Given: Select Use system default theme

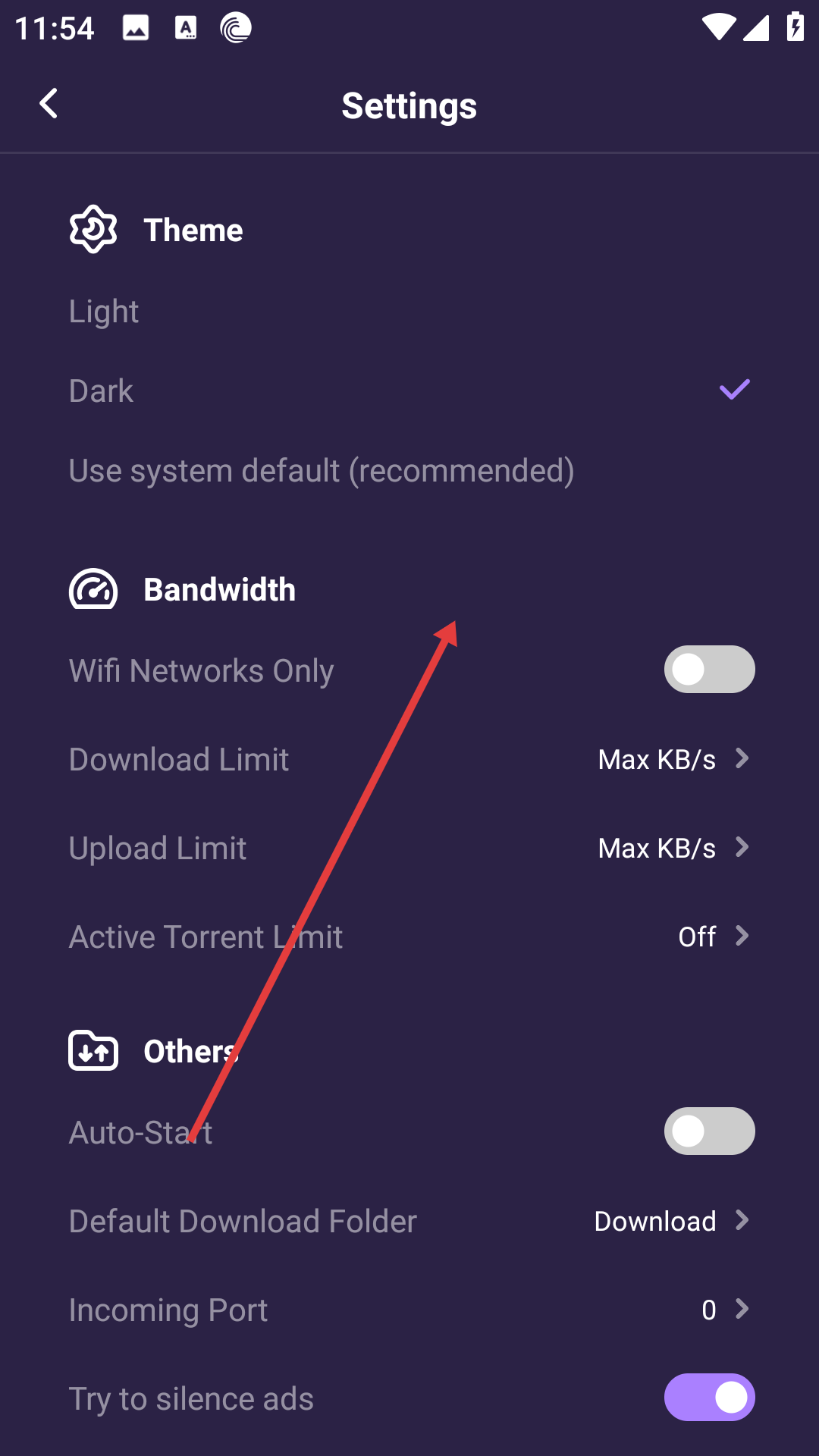Looking at the screenshot, I should pos(409,471).
